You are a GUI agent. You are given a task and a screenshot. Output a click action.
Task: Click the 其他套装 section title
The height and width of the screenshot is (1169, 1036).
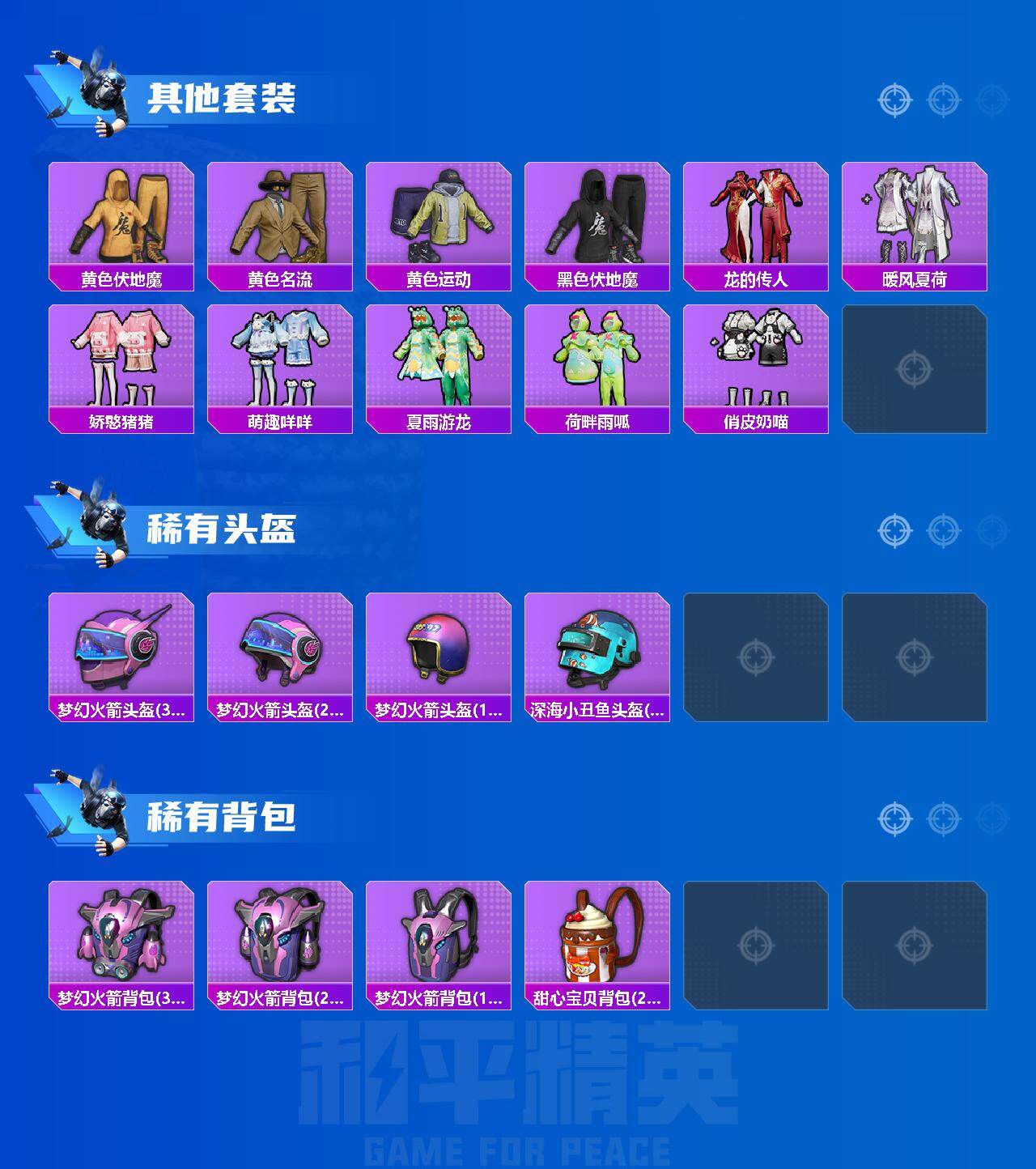(x=228, y=96)
